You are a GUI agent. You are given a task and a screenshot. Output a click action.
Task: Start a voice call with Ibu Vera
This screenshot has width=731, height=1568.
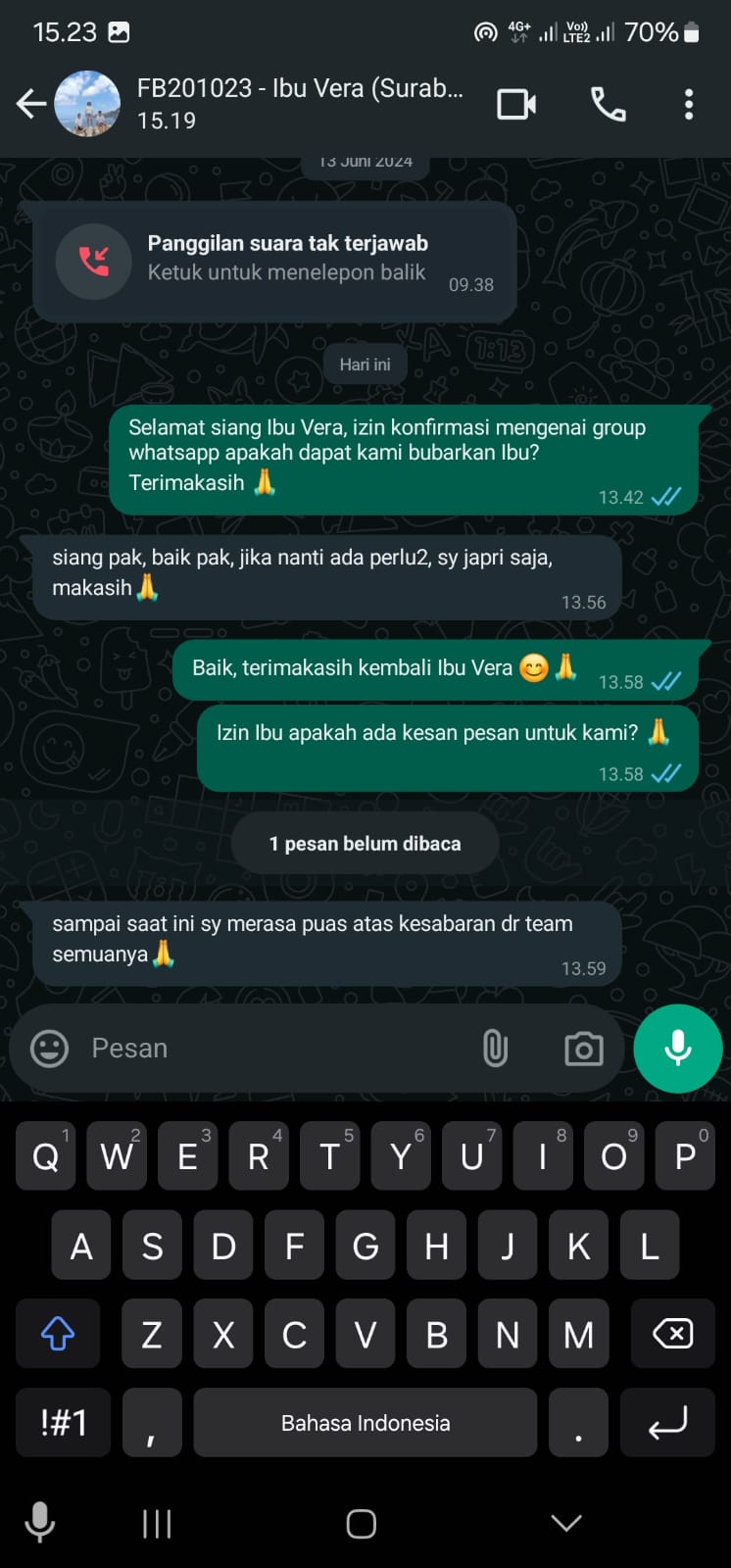608,104
